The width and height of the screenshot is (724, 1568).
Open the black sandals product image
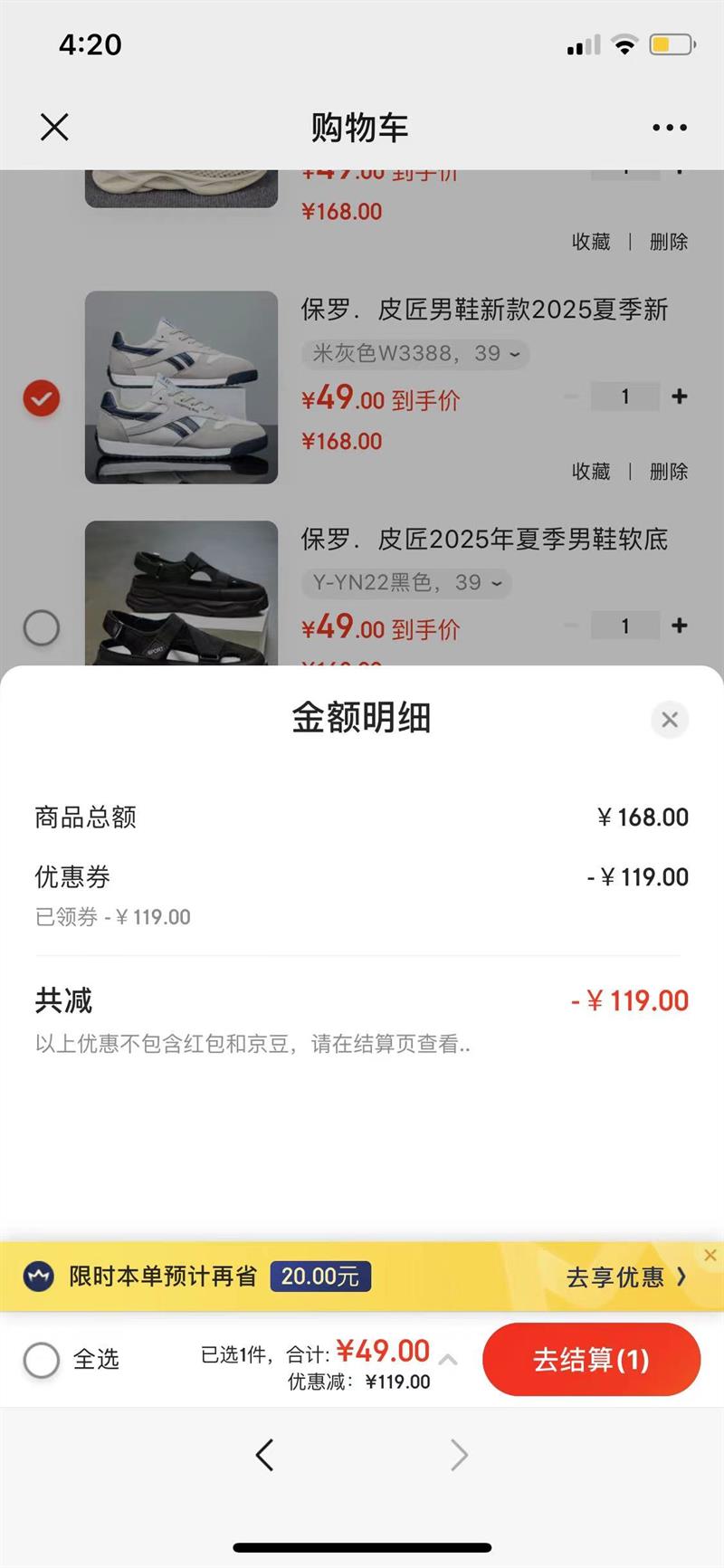[x=181, y=594]
